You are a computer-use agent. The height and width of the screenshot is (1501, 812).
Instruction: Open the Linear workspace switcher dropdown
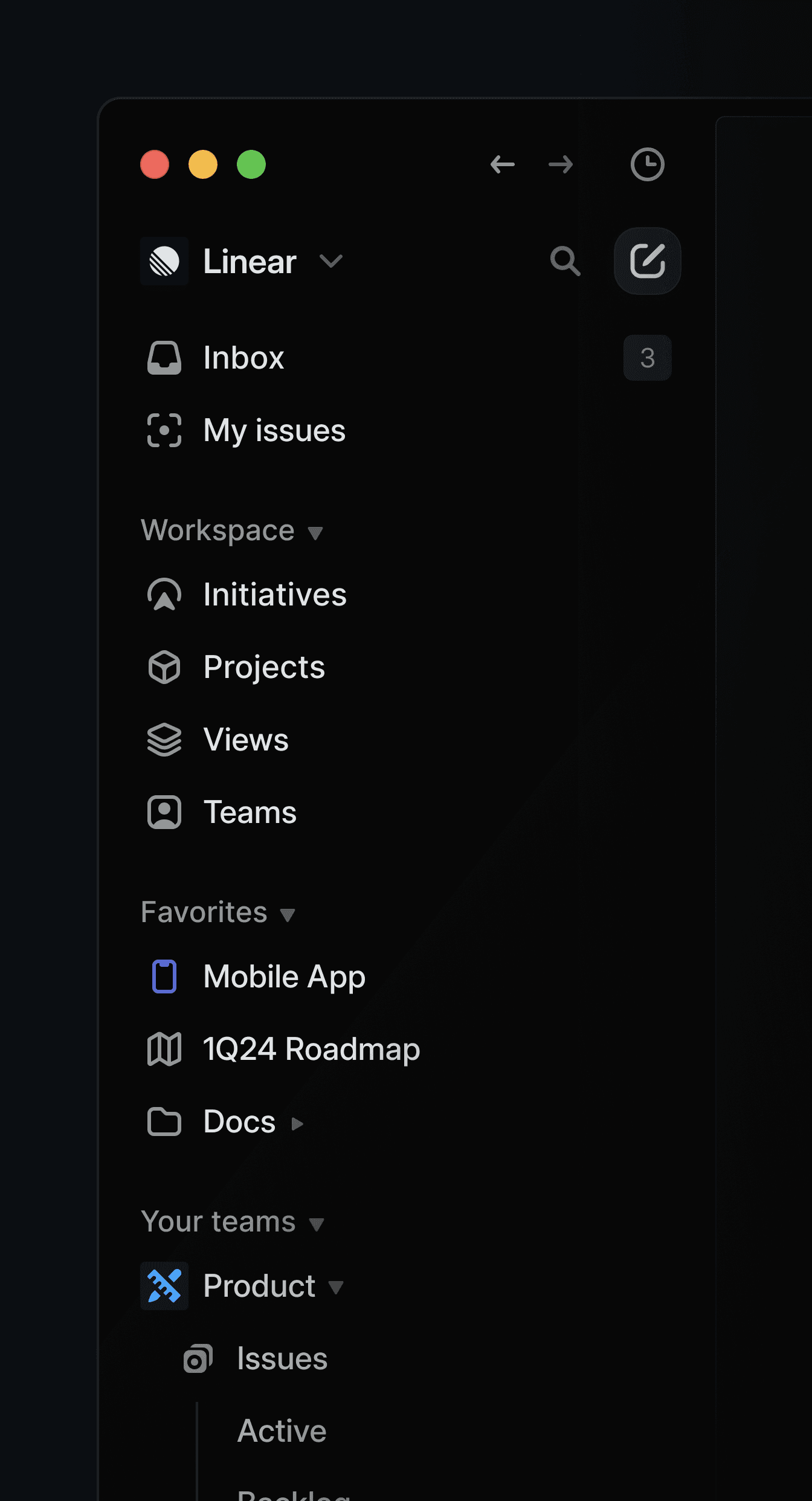pos(331,262)
